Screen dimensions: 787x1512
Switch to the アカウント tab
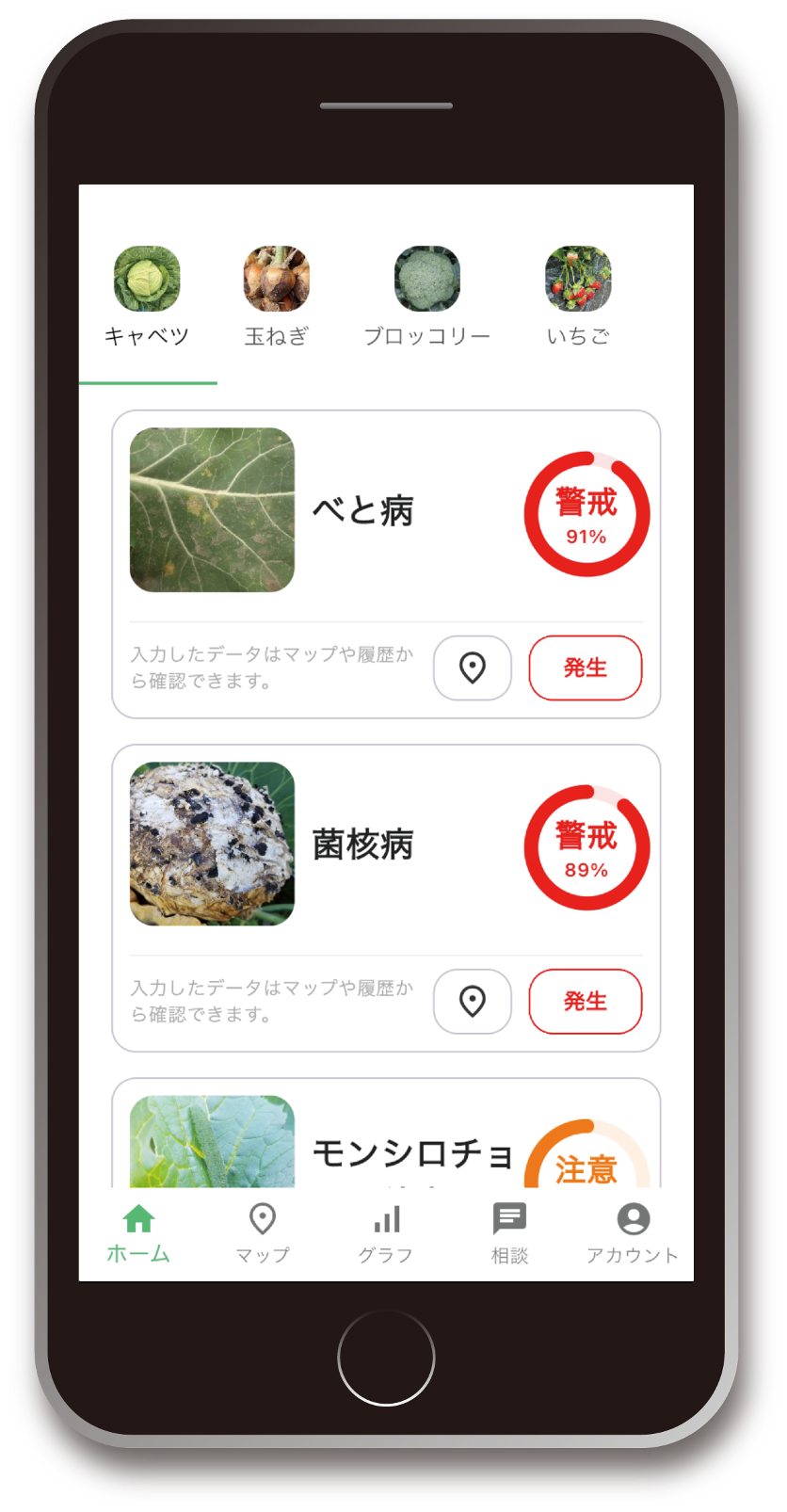(x=633, y=1233)
